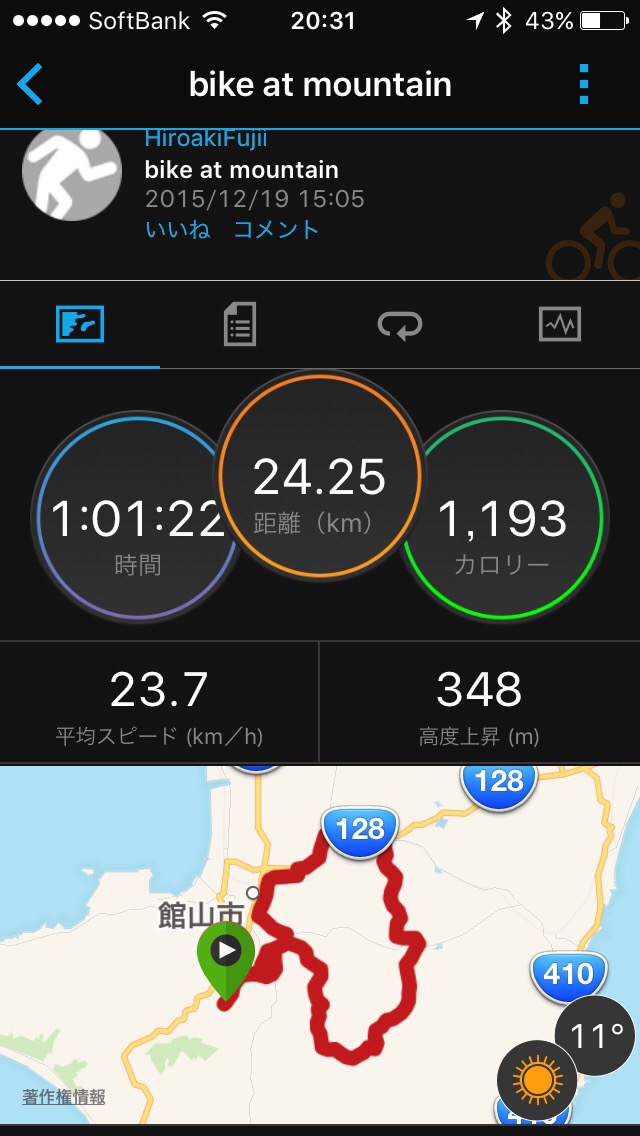Image resolution: width=640 pixels, height=1136 pixels.
Task: Go back using the top-left arrow
Action: coord(31,85)
